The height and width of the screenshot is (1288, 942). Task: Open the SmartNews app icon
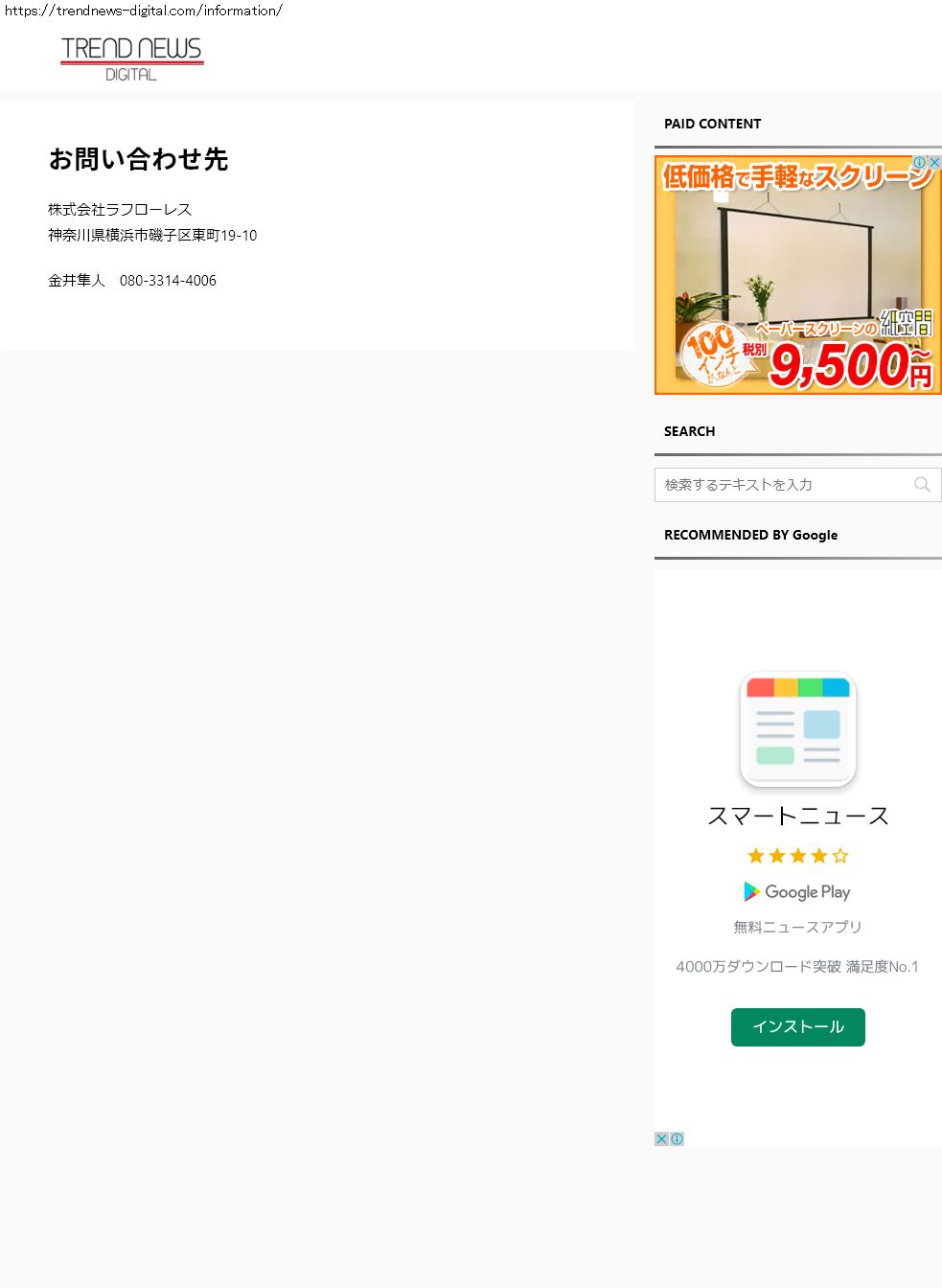pos(797,730)
